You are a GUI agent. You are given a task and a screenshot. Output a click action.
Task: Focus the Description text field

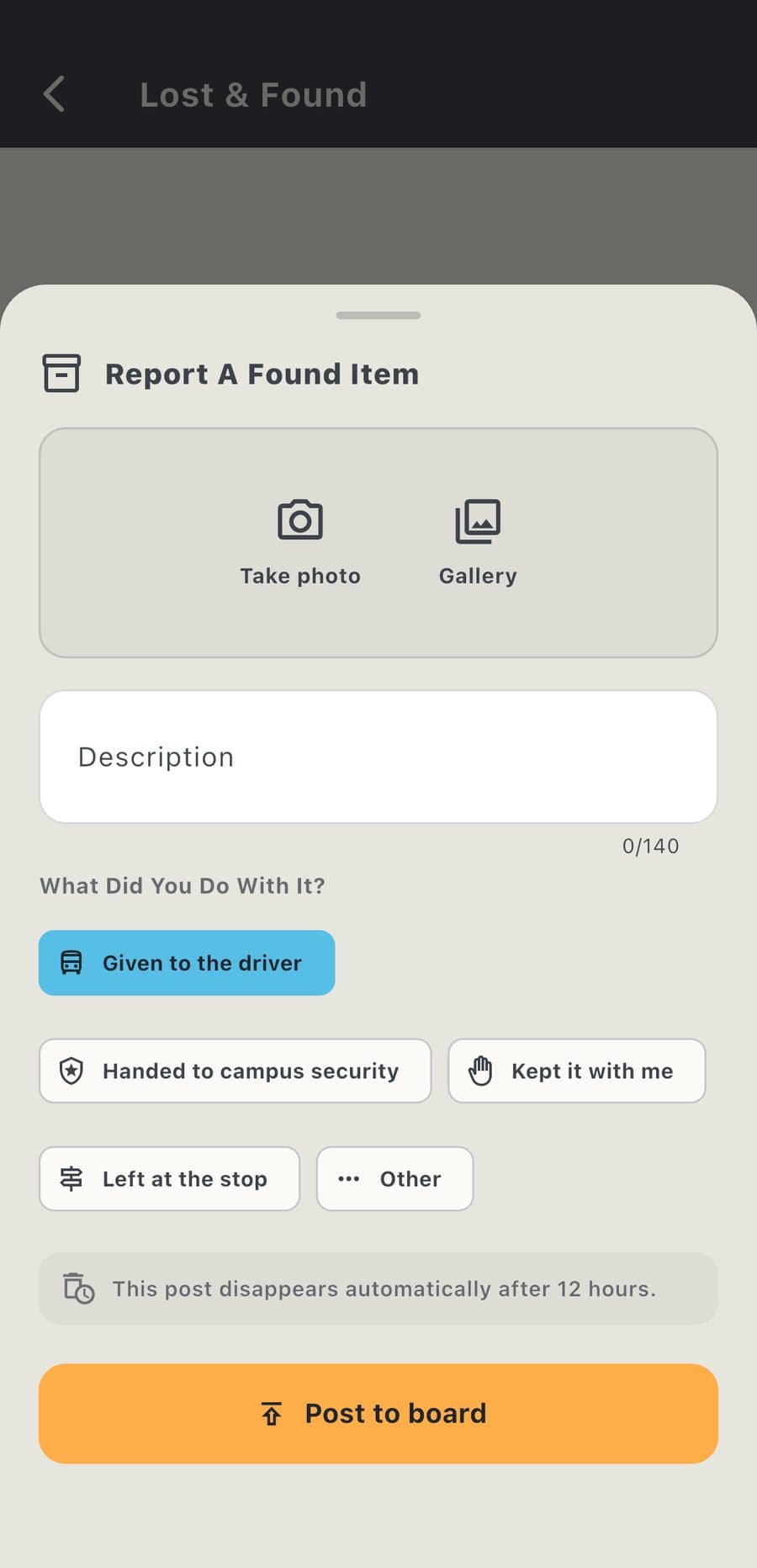pyautogui.click(x=378, y=757)
